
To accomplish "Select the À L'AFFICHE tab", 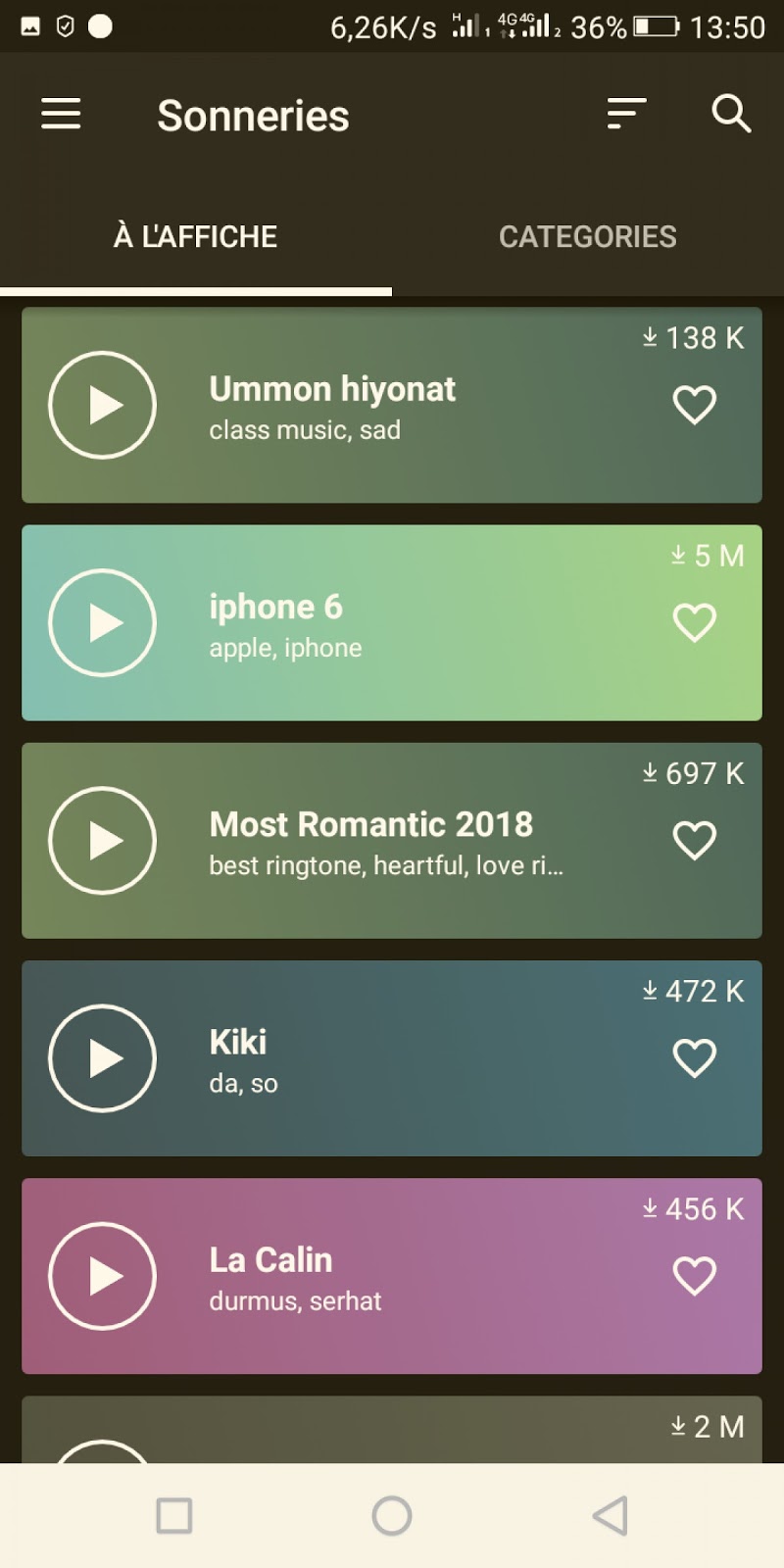I will (x=196, y=237).
